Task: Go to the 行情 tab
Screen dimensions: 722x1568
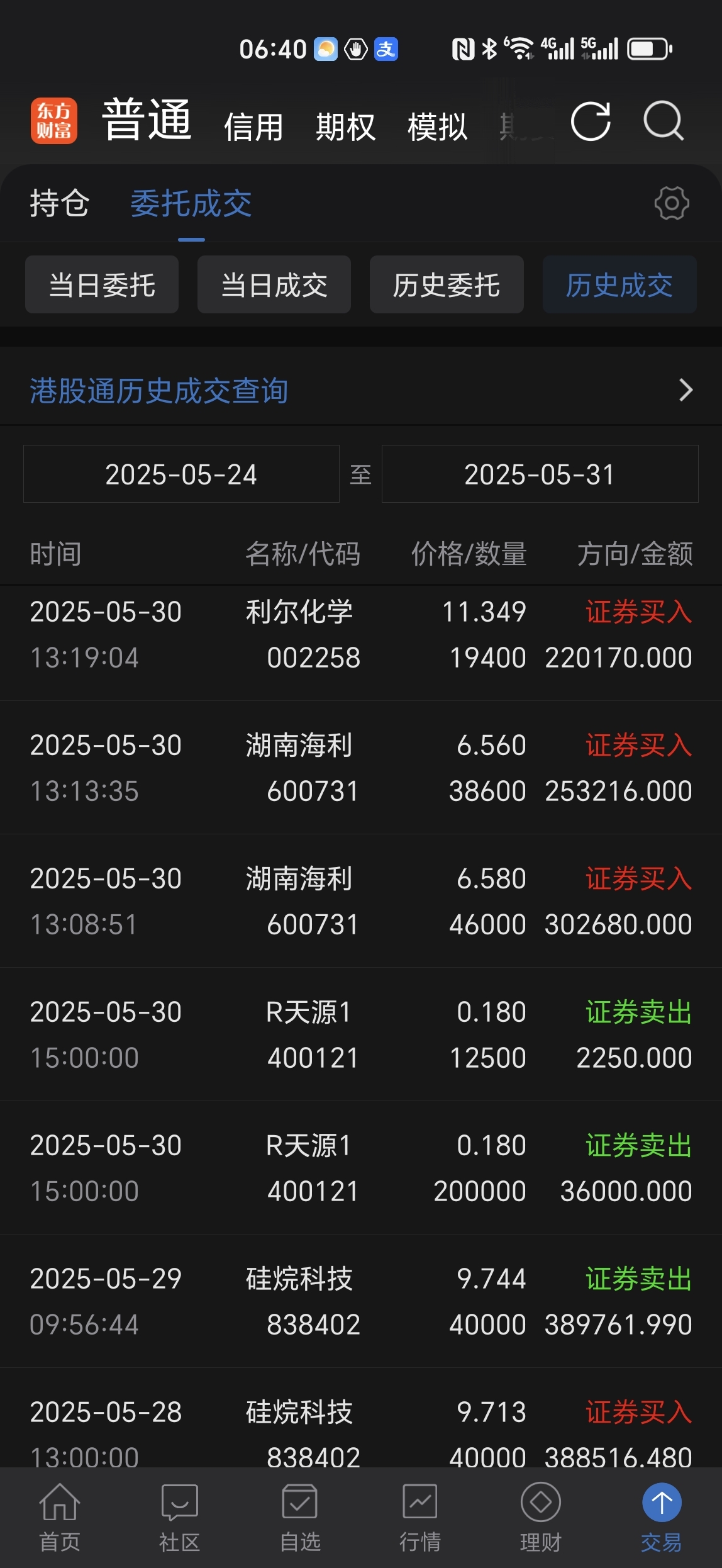Action: tap(420, 1518)
